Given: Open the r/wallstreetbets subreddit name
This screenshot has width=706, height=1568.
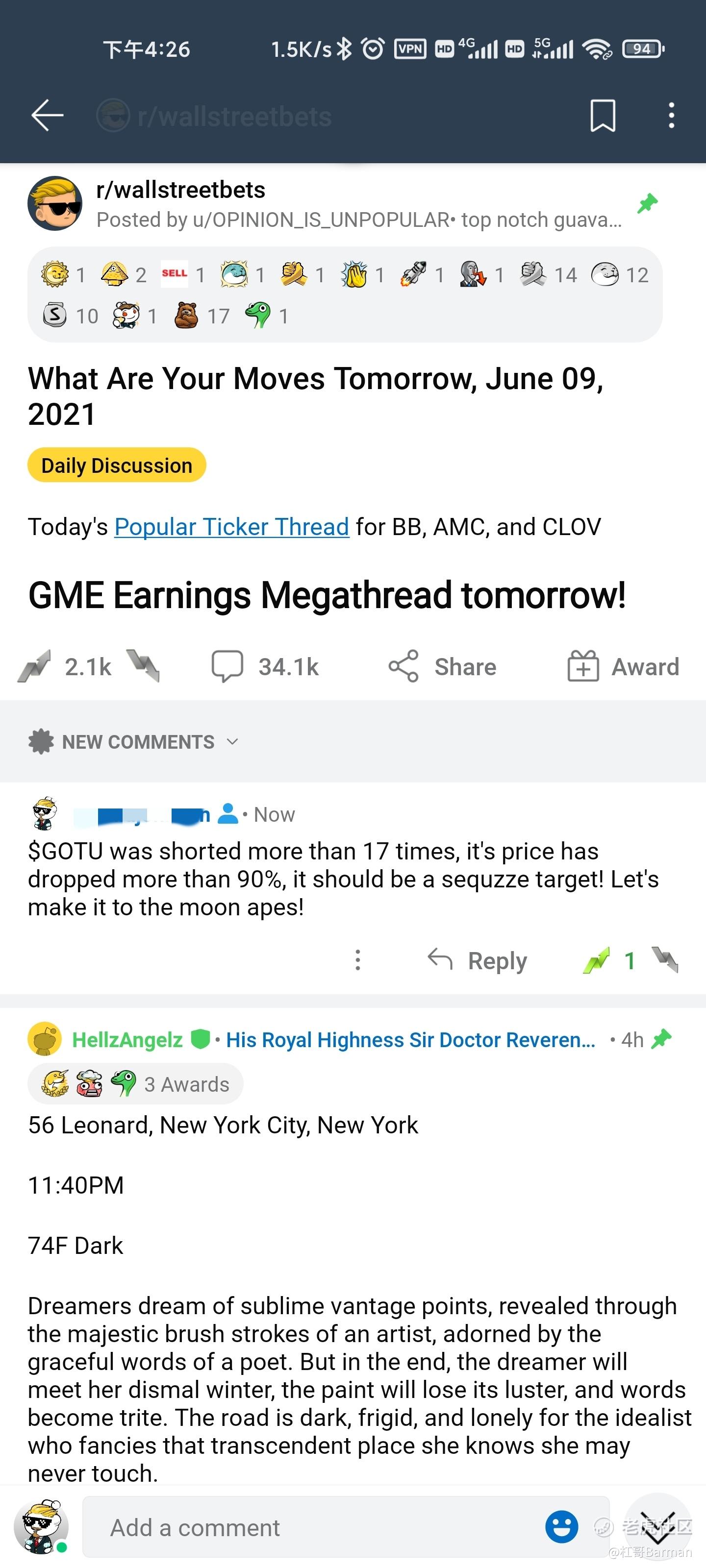Looking at the screenshot, I should 180,190.
